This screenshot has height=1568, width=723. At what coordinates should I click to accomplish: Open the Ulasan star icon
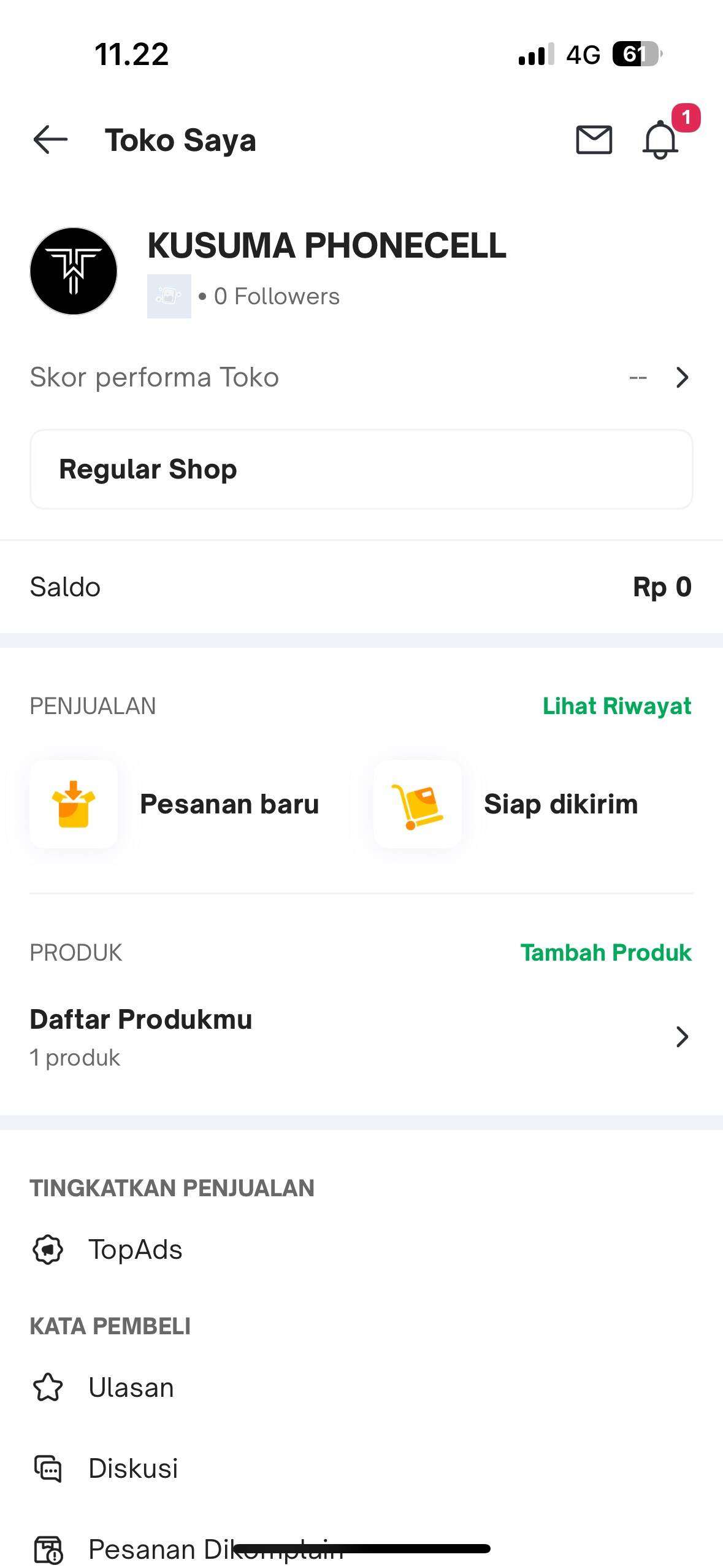[x=49, y=1386]
